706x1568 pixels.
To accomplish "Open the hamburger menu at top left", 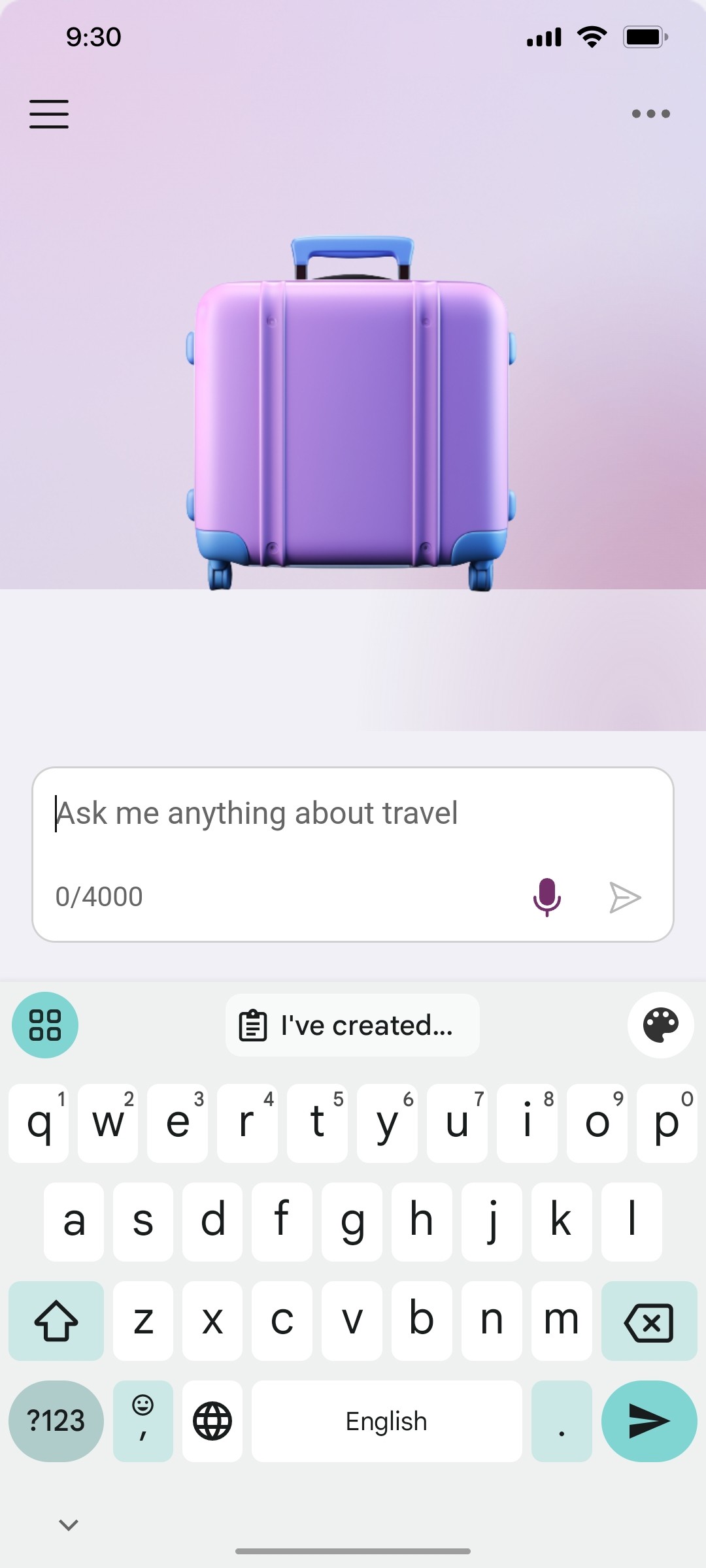I will pos(49,114).
